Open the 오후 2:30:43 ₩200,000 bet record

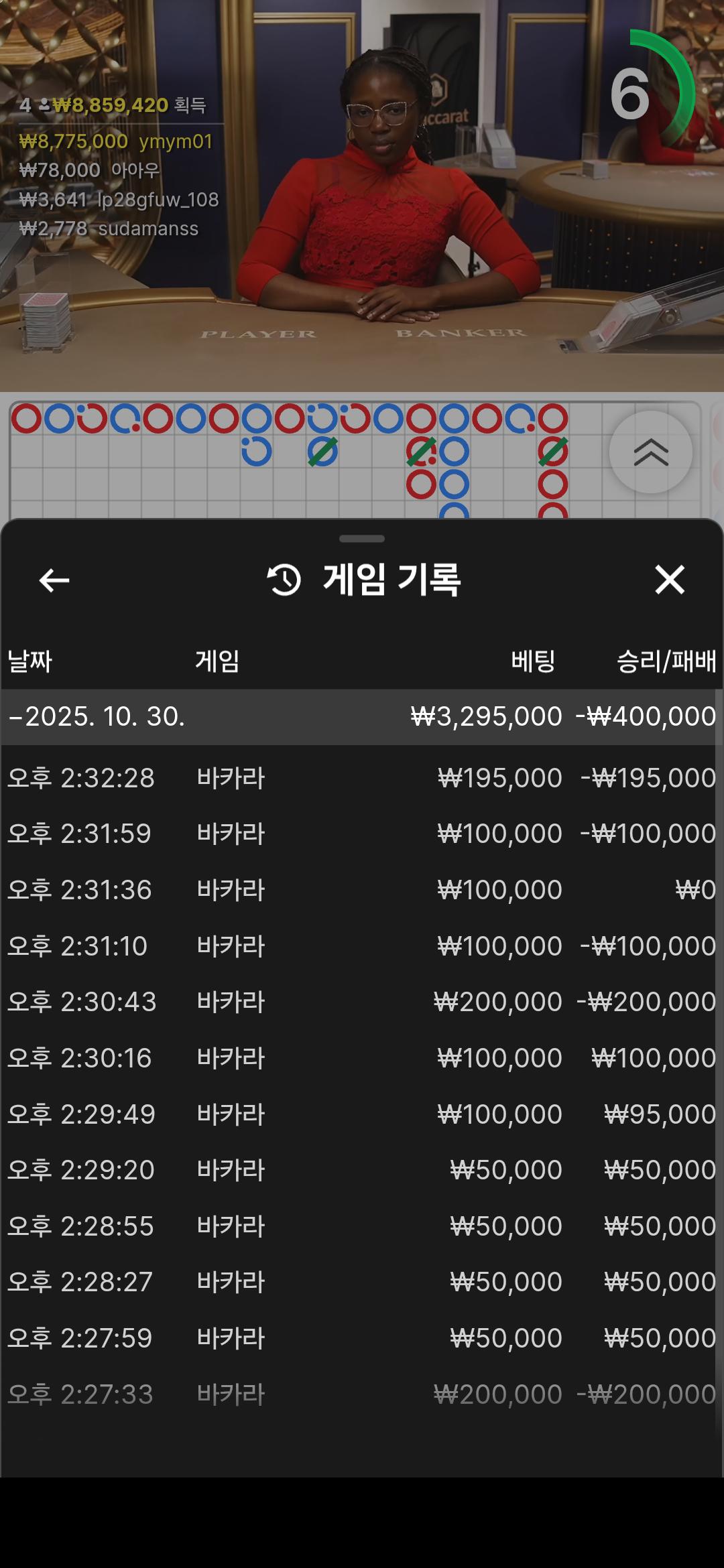(362, 1002)
